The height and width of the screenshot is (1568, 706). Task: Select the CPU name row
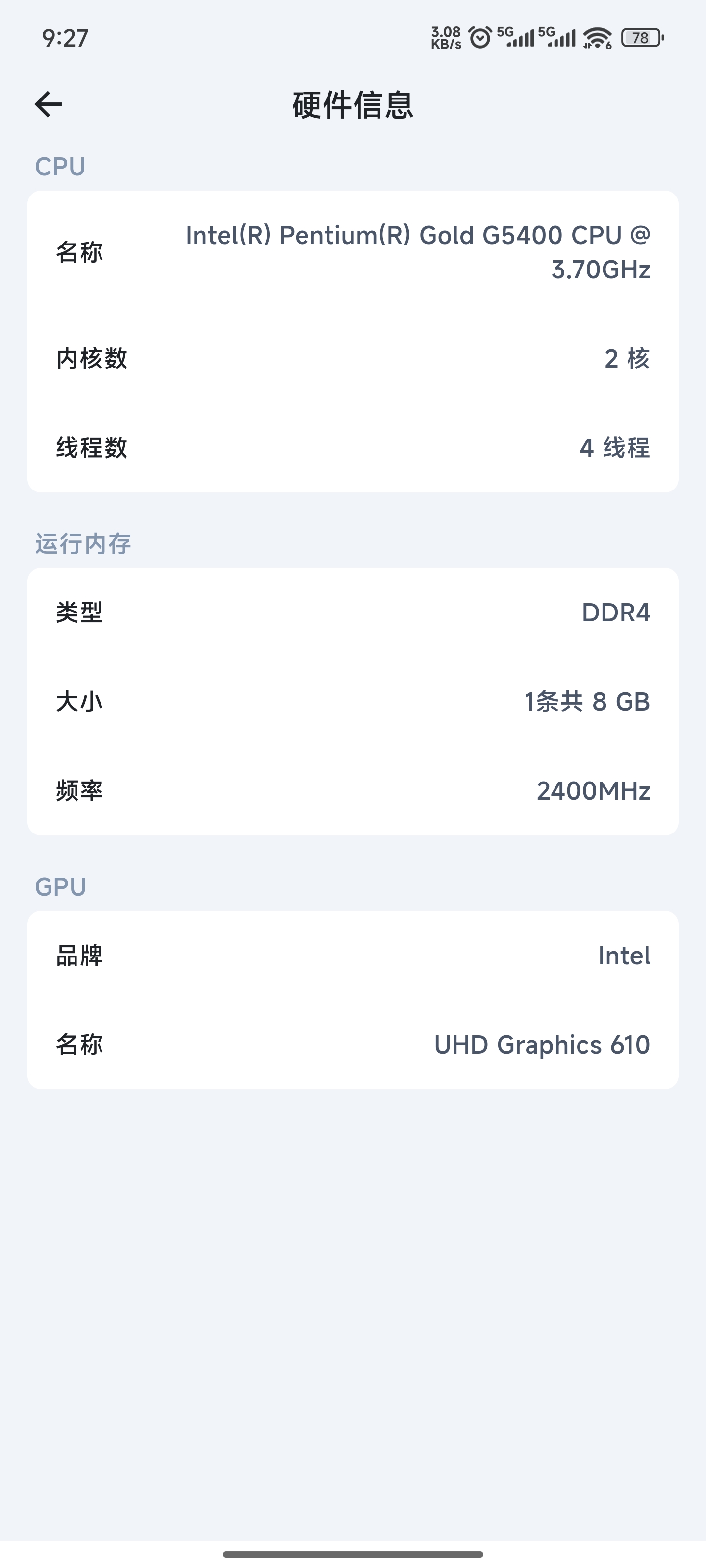click(x=353, y=254)
